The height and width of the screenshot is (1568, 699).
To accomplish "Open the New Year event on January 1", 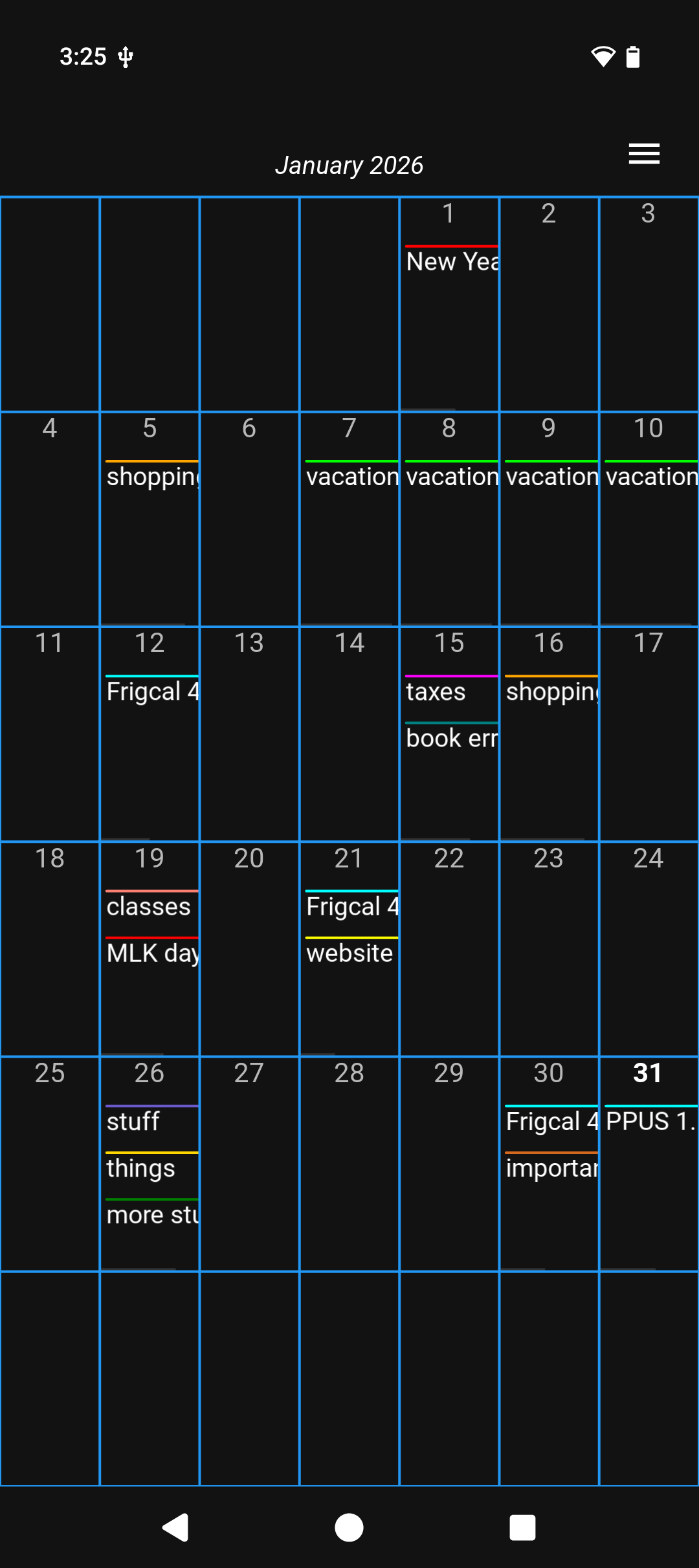I will click(451, 261).
